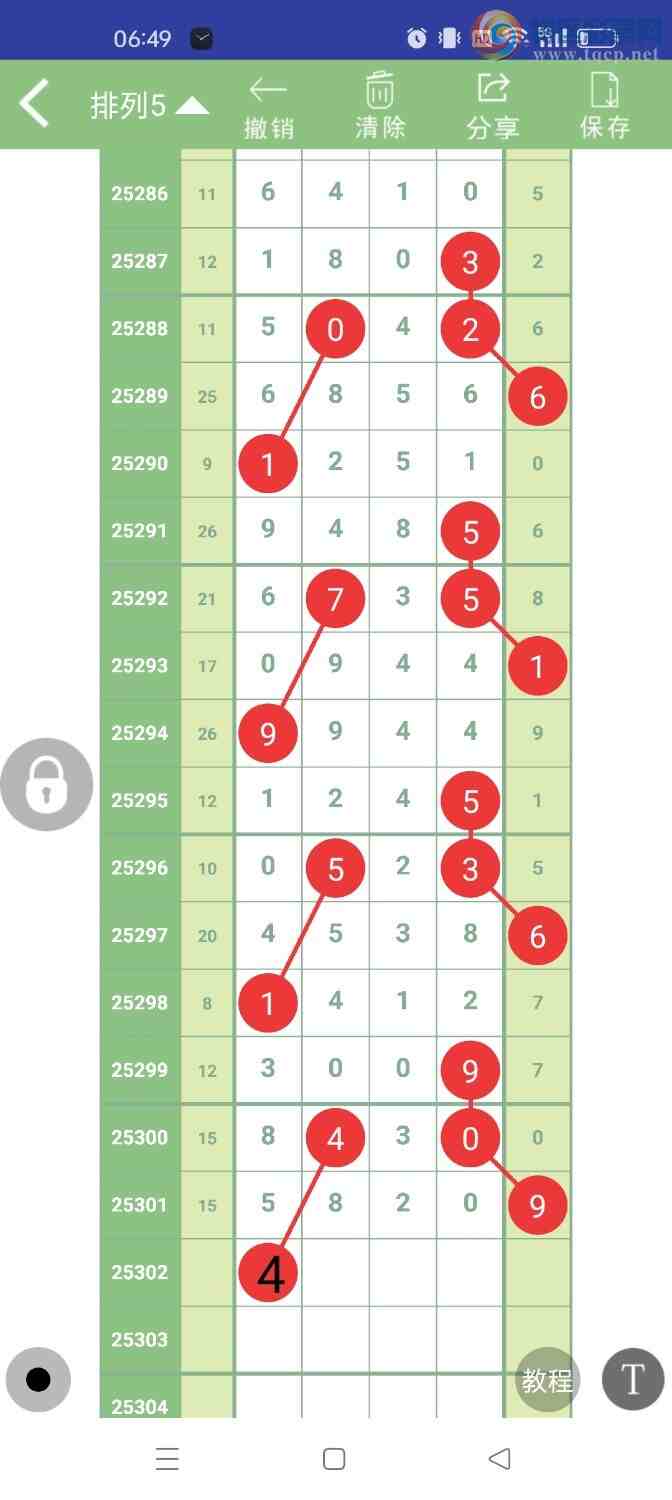Image resolution: width=672 pixels, height=1500 pixels.
Task: Toggle the lock button on the left
Action: pyautogui.click(x=46, y=785)
